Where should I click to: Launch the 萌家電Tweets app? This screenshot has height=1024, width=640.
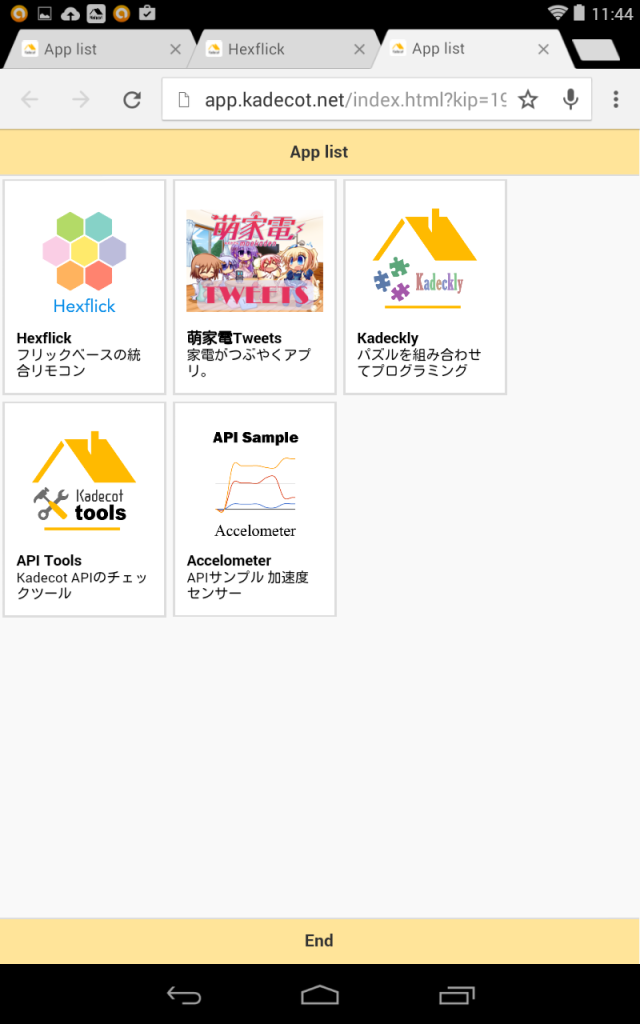(x=255, y=287)
